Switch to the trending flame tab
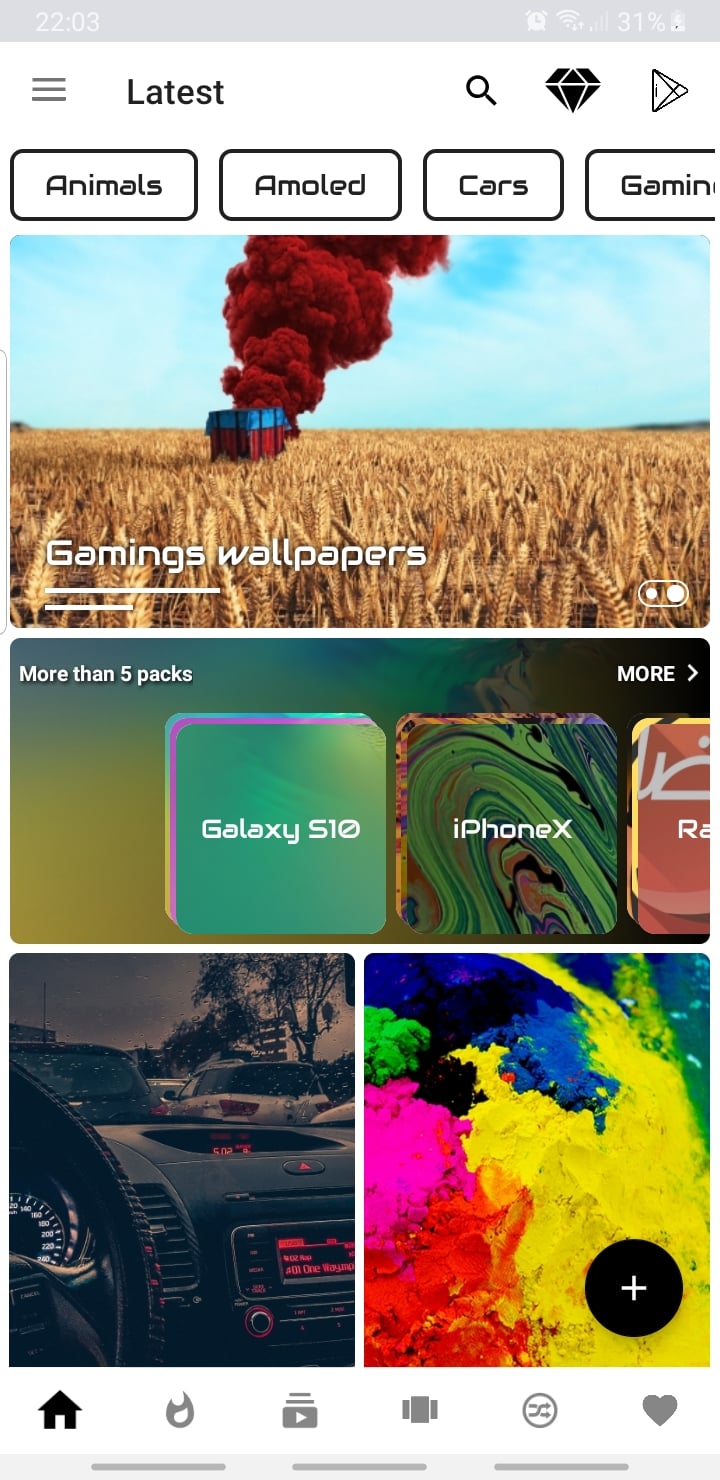Image resolution: width=720 pixels, height=1480 pixels. tap(180, 1411)
